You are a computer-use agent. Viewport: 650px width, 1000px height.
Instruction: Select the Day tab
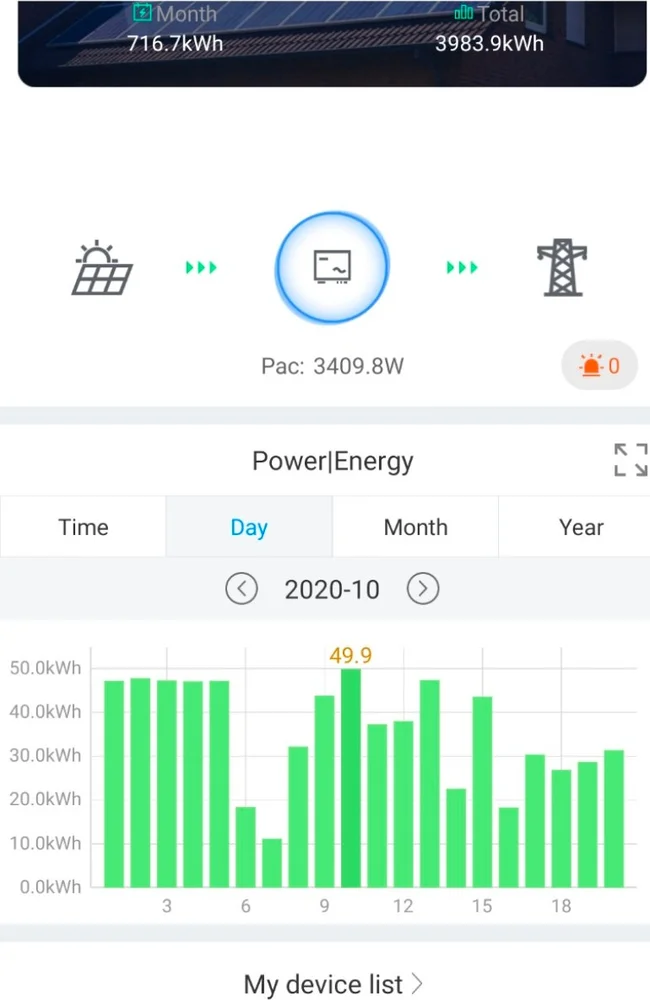(x=248, y=527)
